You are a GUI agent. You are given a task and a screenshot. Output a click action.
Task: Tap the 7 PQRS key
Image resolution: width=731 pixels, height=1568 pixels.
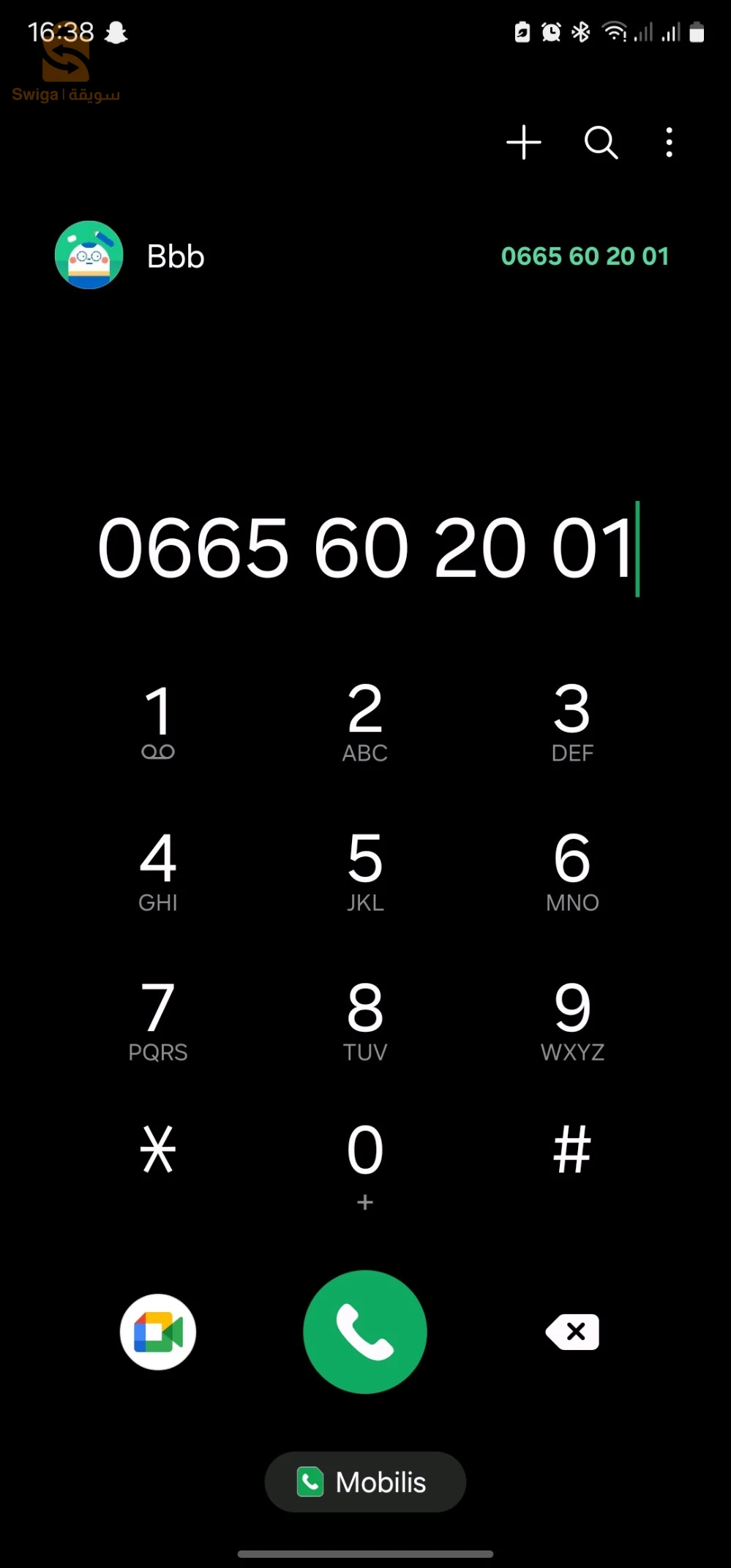coord(158,1020)
